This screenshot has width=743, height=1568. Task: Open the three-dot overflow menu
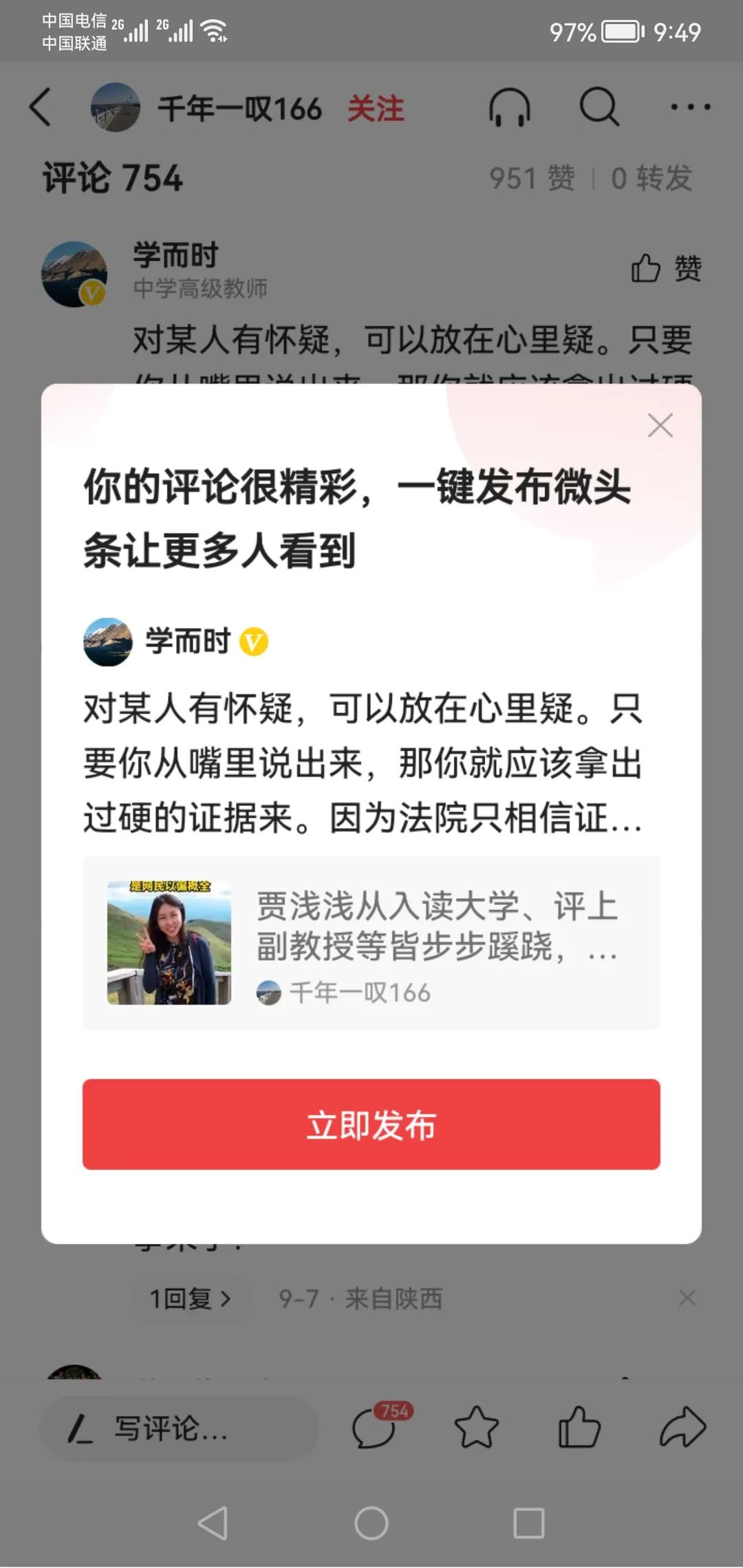pos(690,107)
